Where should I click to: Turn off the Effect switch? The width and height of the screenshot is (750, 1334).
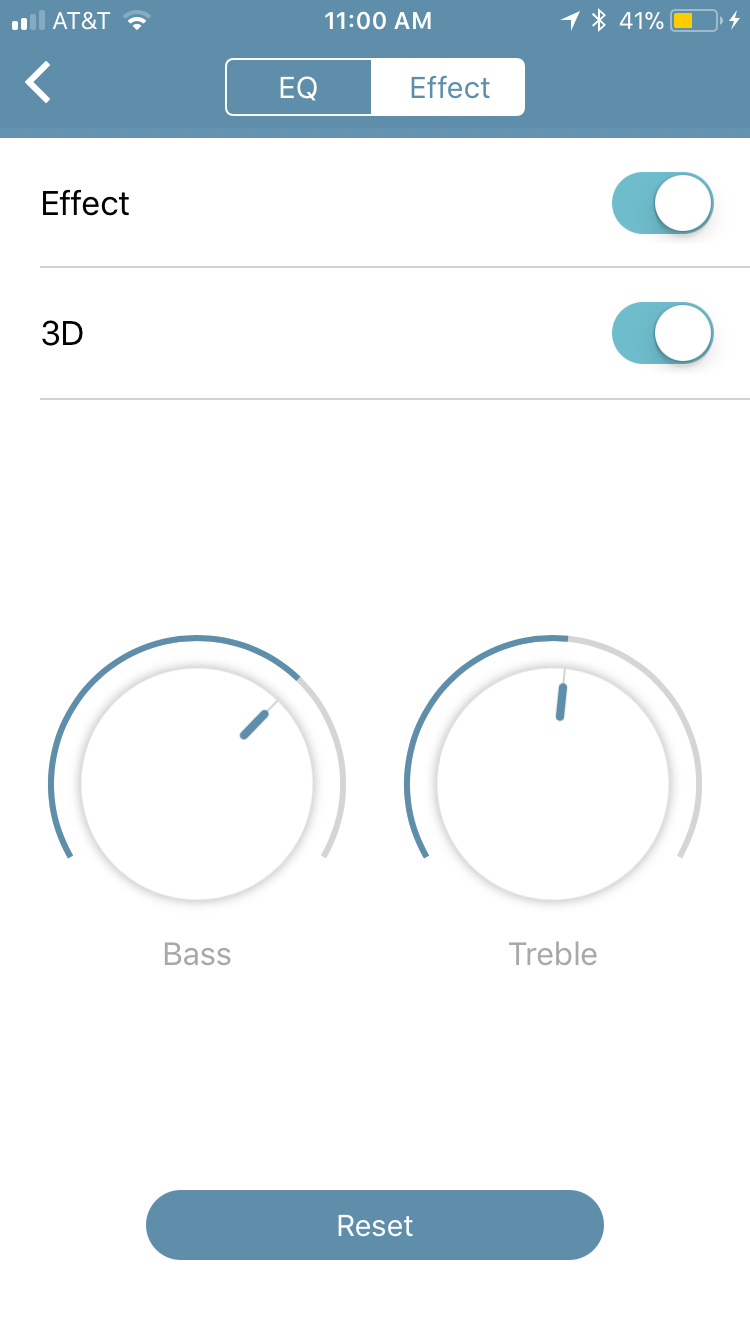662,203
